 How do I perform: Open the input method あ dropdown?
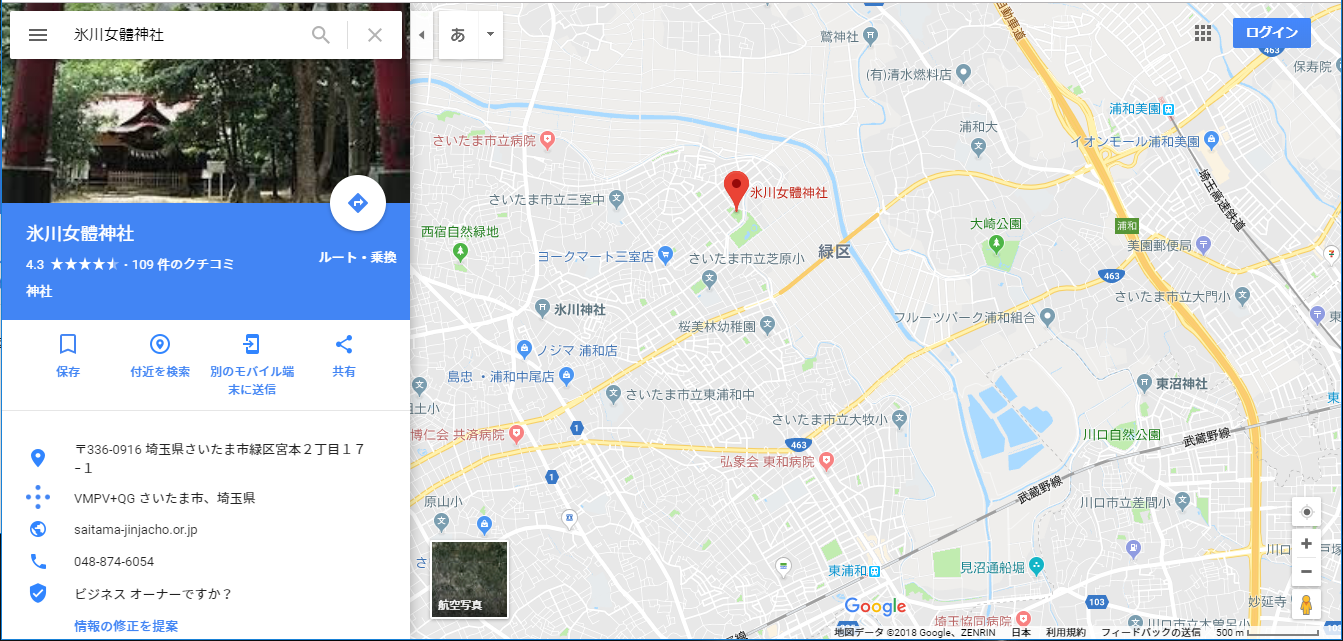pyautogui.click(x=490, y=34)
